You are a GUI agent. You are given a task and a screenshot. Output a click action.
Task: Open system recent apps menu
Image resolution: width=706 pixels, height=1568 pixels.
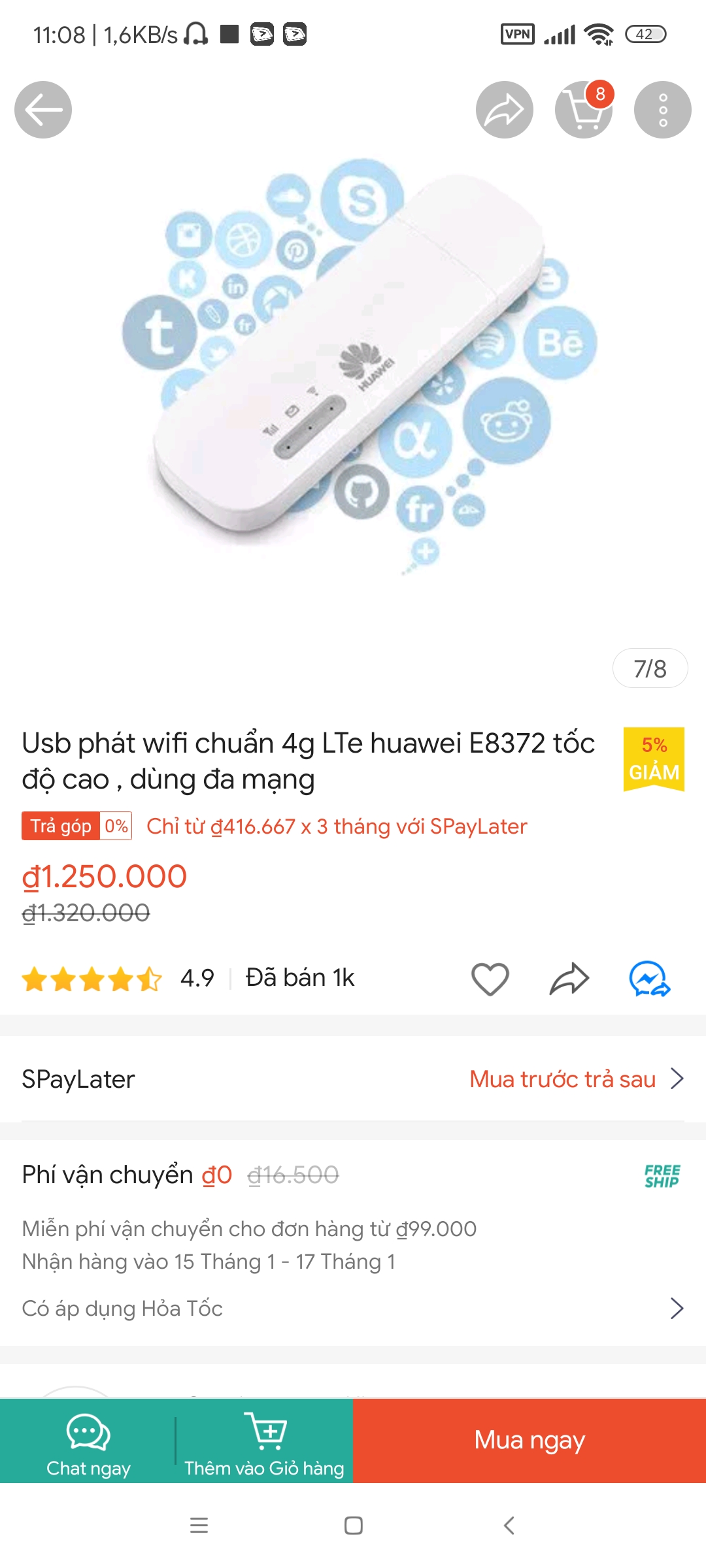(199, 1526)
